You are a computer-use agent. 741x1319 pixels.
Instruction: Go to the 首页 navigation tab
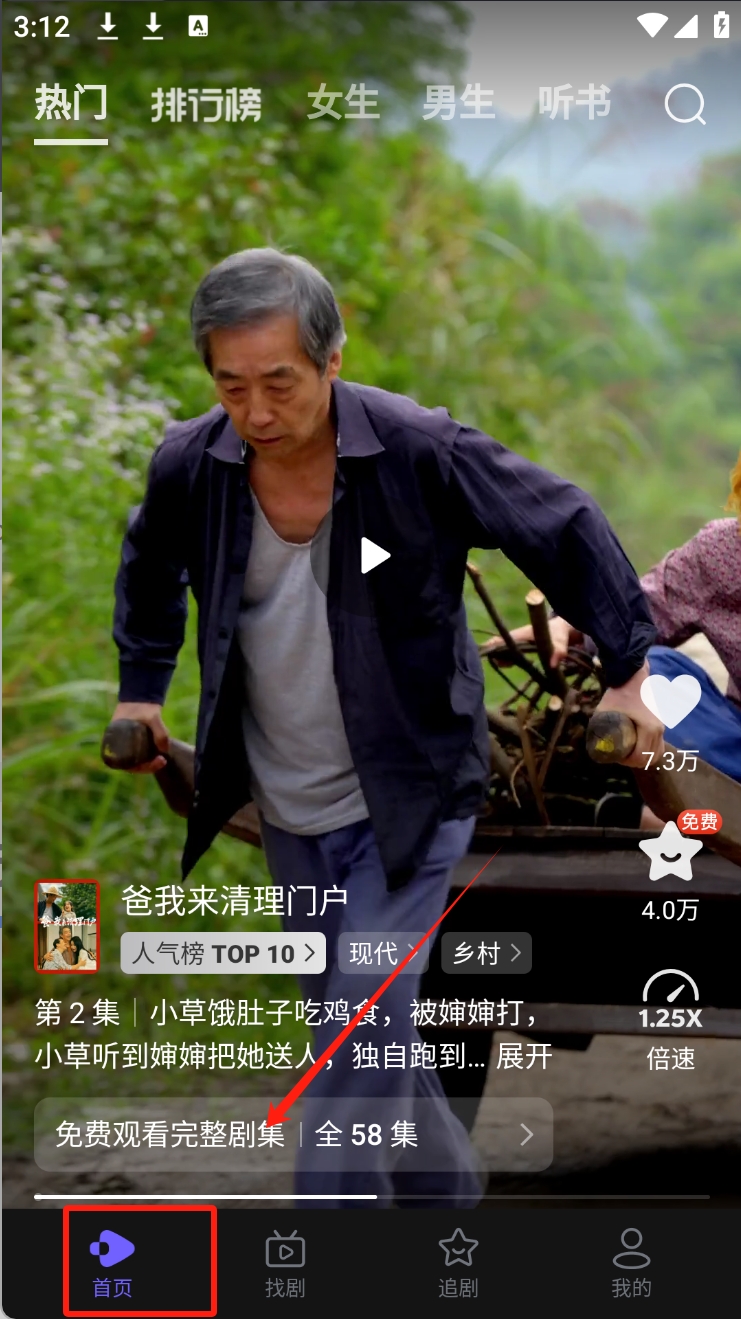coord(112,1263)
